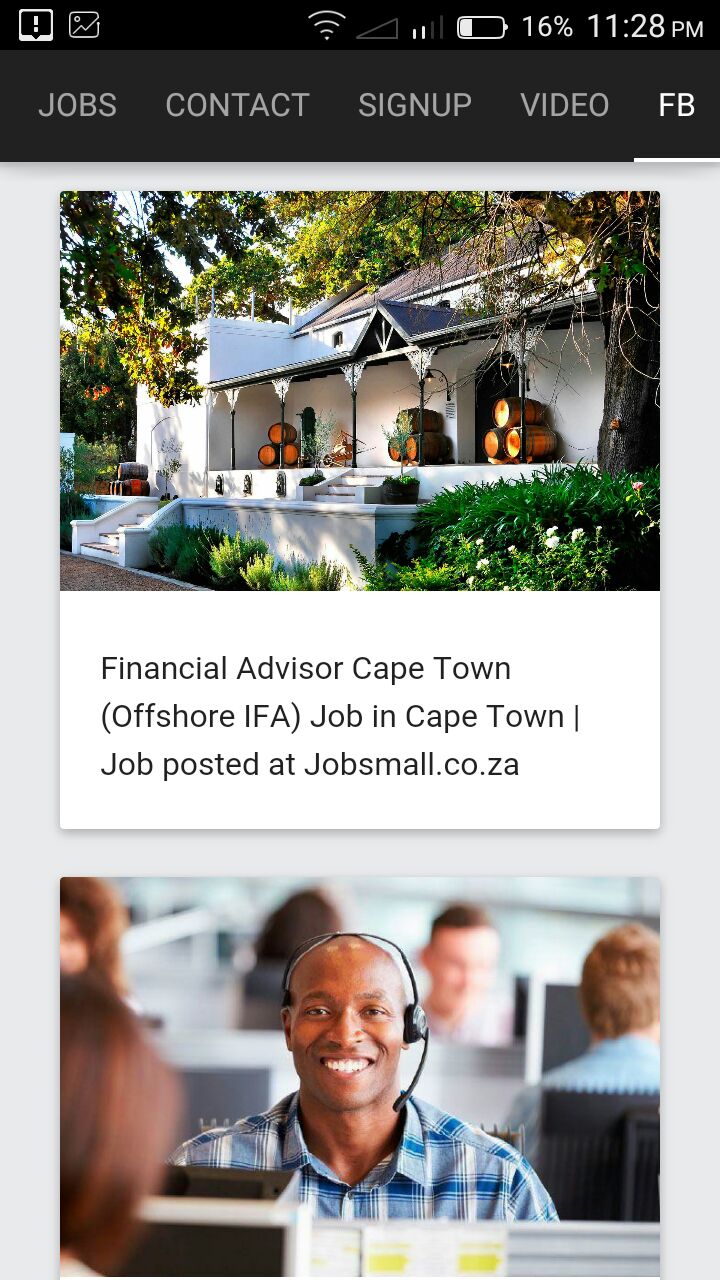Open the FB tab
720x1280 pixels.
coord(676,104)
